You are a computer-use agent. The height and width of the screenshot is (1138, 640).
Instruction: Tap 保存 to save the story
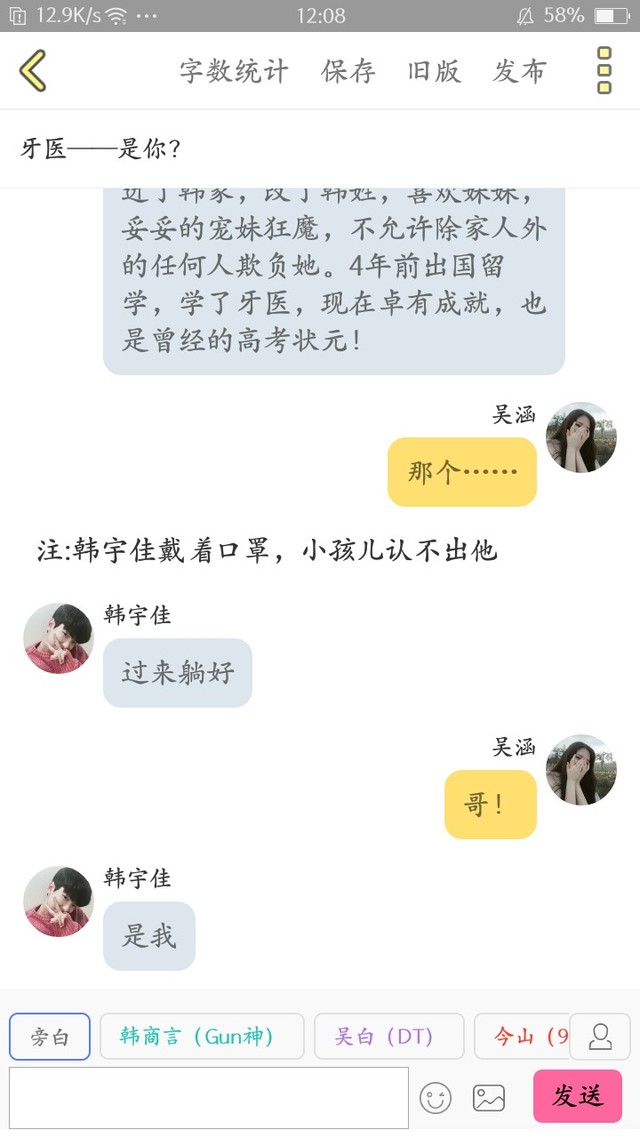tap(348, 71)
